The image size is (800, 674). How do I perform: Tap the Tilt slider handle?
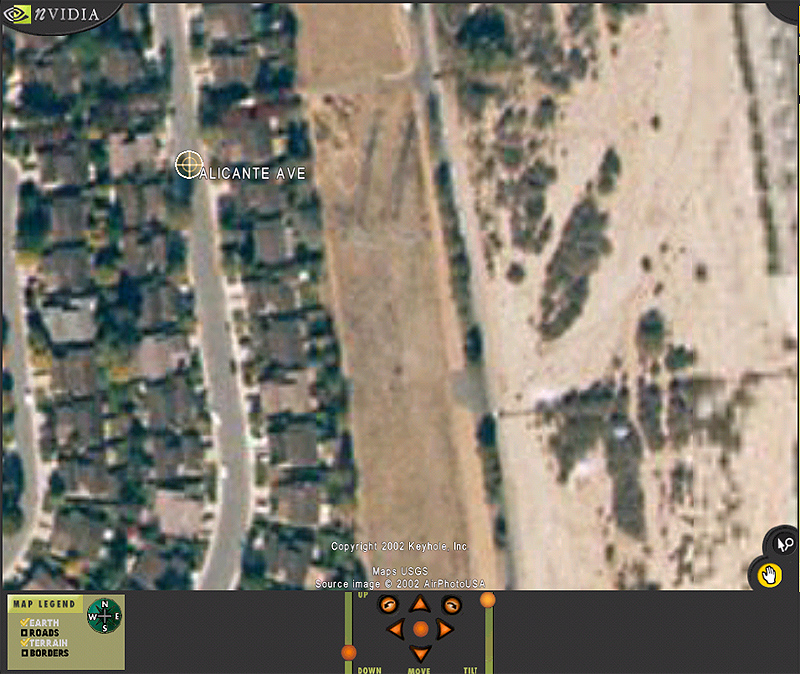pyautogui.click(x=488, y=600)
